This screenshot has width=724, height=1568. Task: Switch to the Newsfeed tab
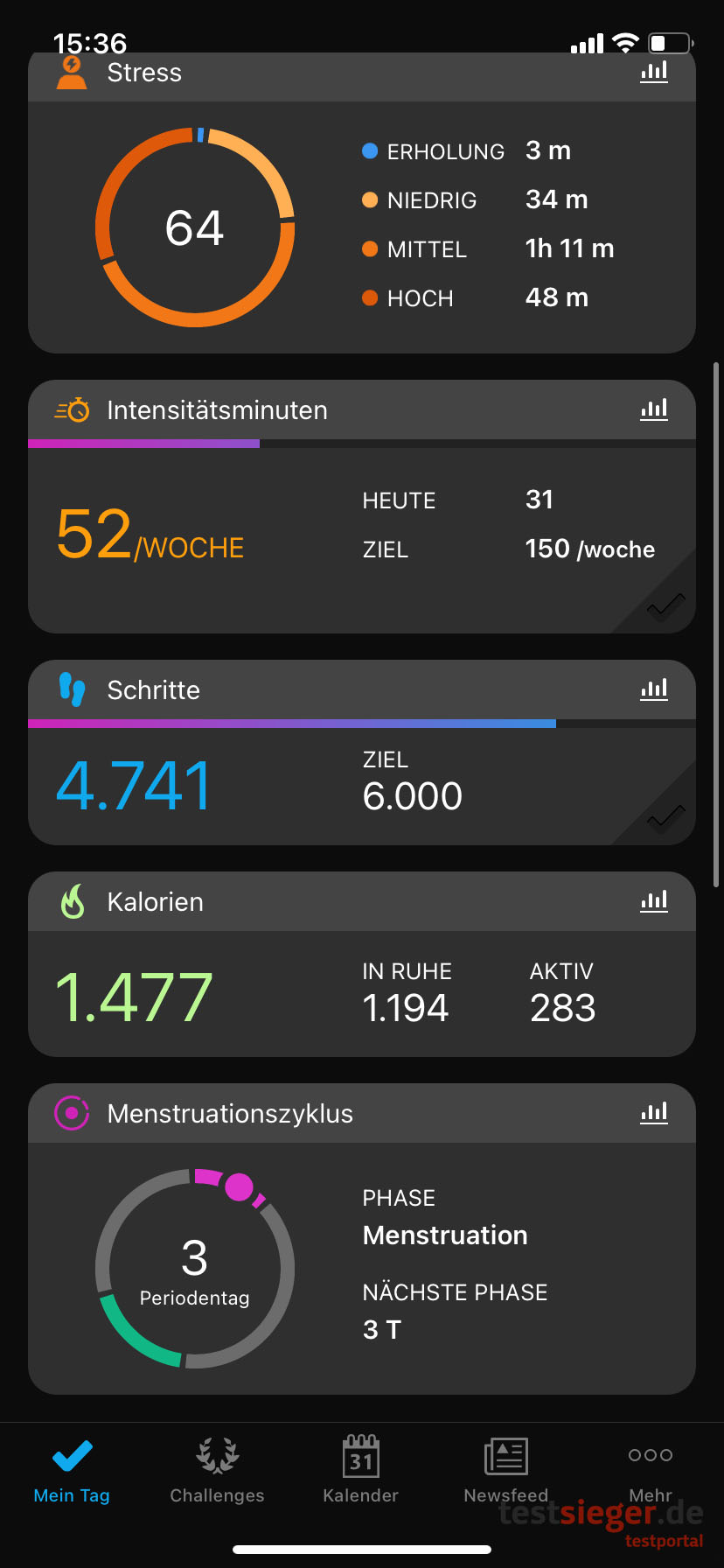[505, 1470]
